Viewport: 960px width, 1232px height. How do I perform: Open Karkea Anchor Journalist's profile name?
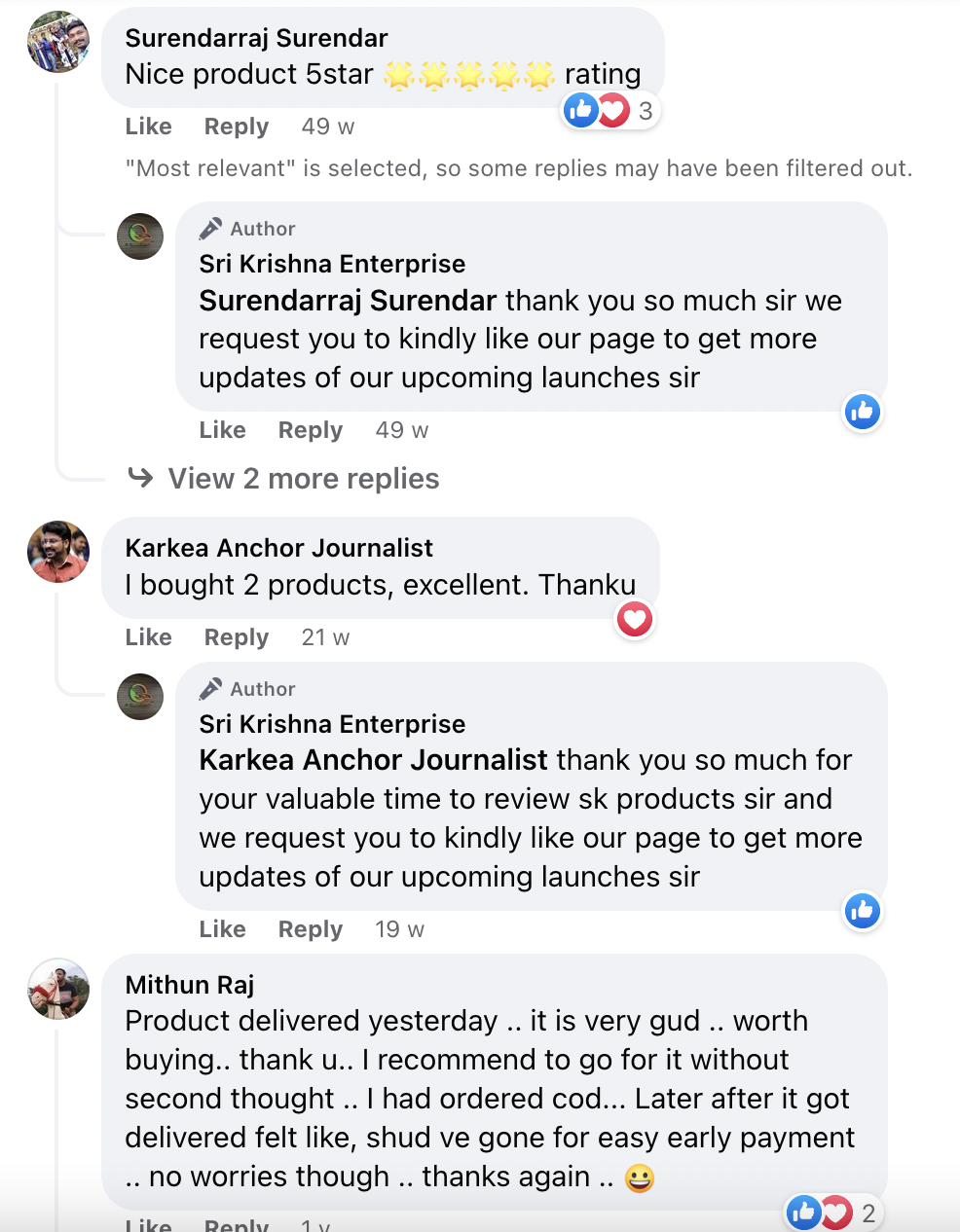(278, 548)
